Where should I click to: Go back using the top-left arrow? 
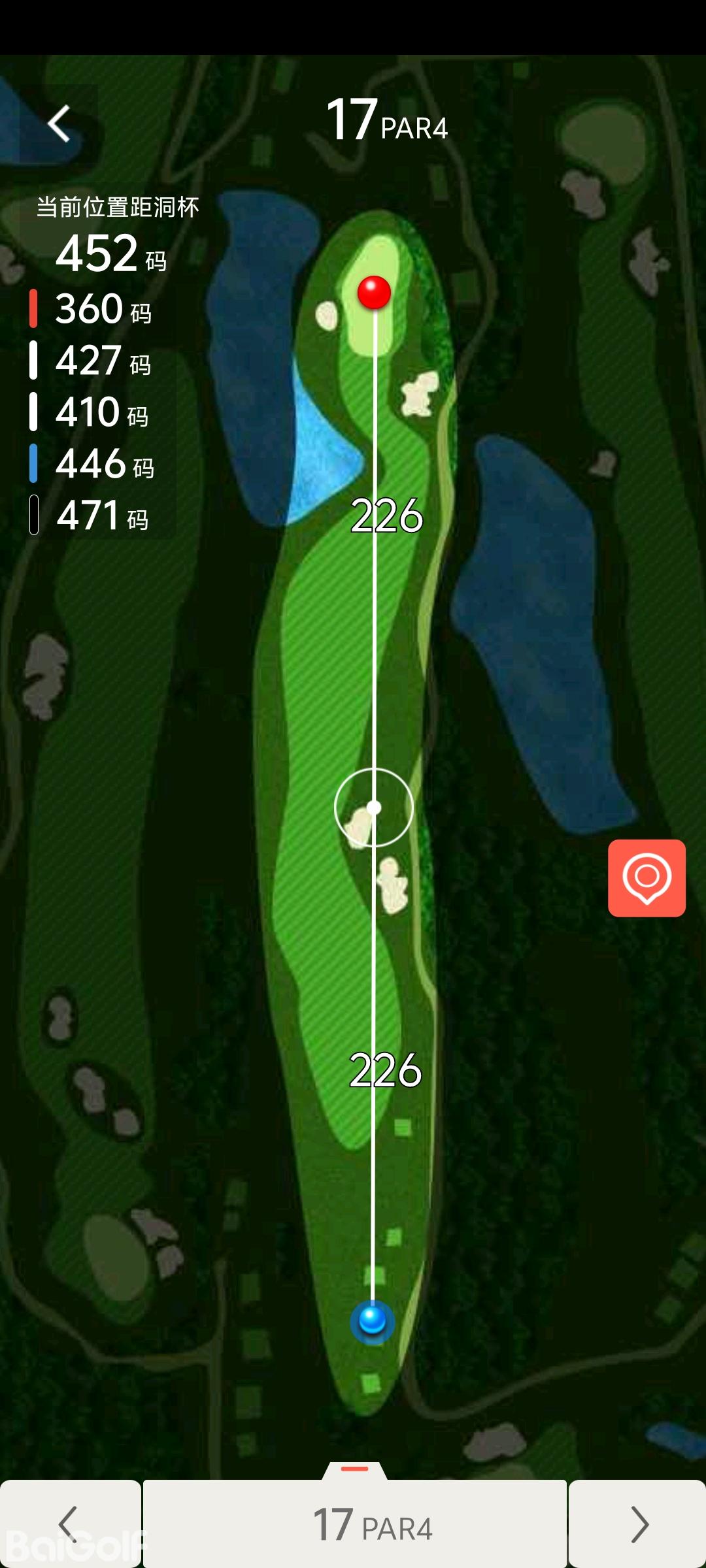[59, 123]
